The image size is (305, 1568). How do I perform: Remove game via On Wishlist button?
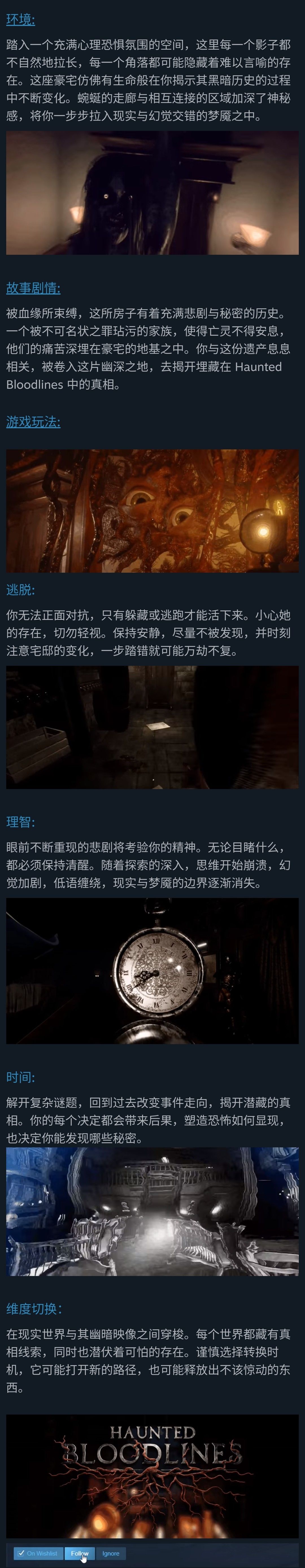(x=38, y=1553)
